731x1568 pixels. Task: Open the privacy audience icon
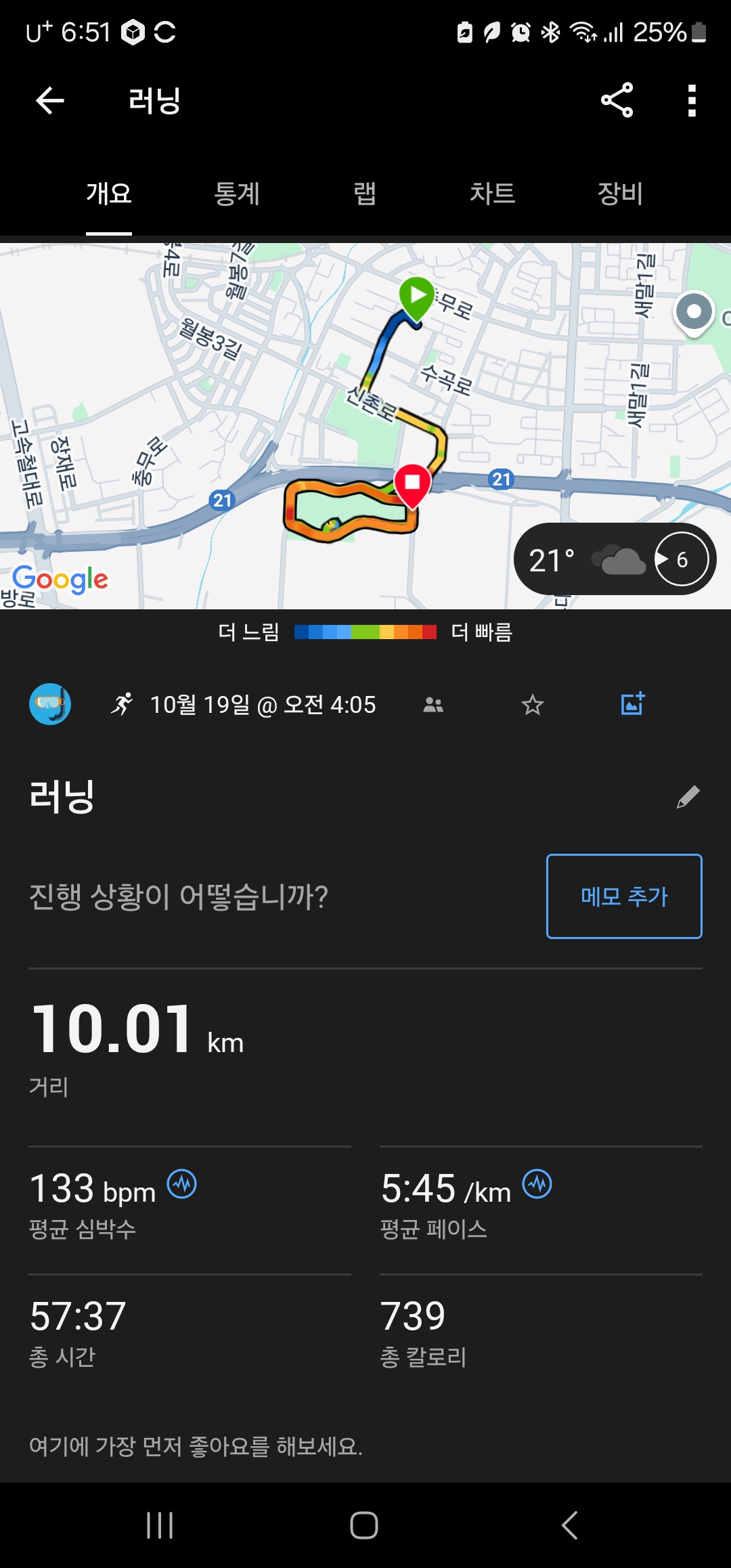433,705
